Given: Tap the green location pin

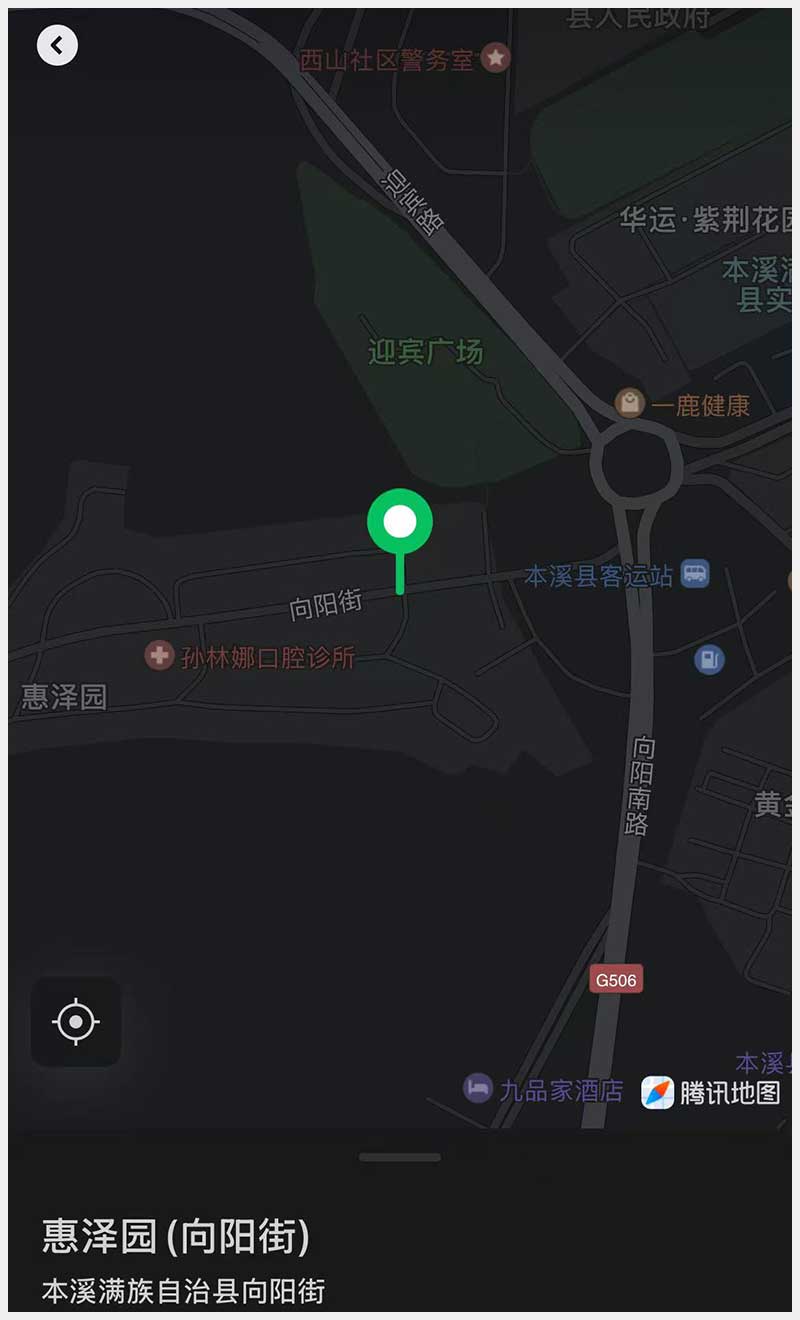Looking at the screenshot, I should point(400,523).
